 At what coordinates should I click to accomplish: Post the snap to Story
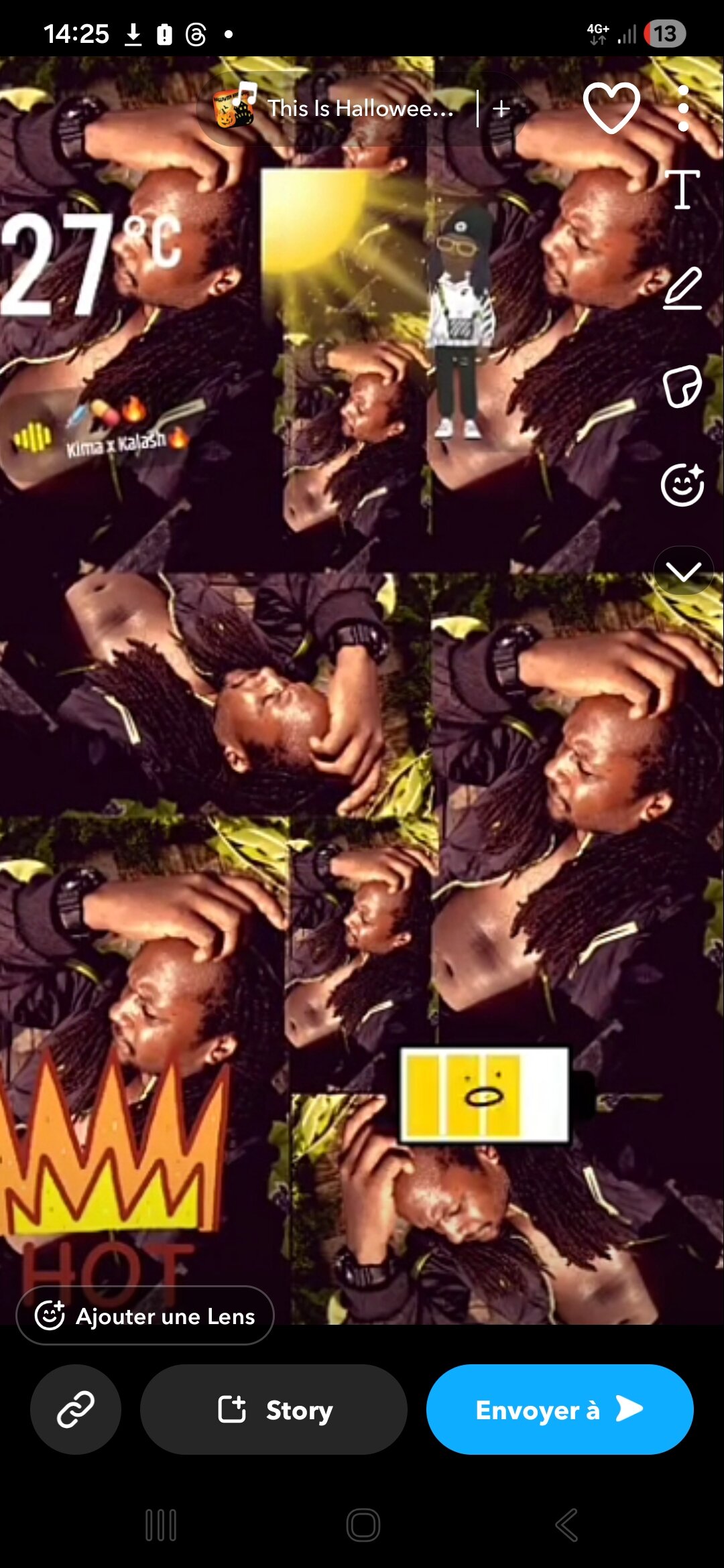(x=274, y=1409)
